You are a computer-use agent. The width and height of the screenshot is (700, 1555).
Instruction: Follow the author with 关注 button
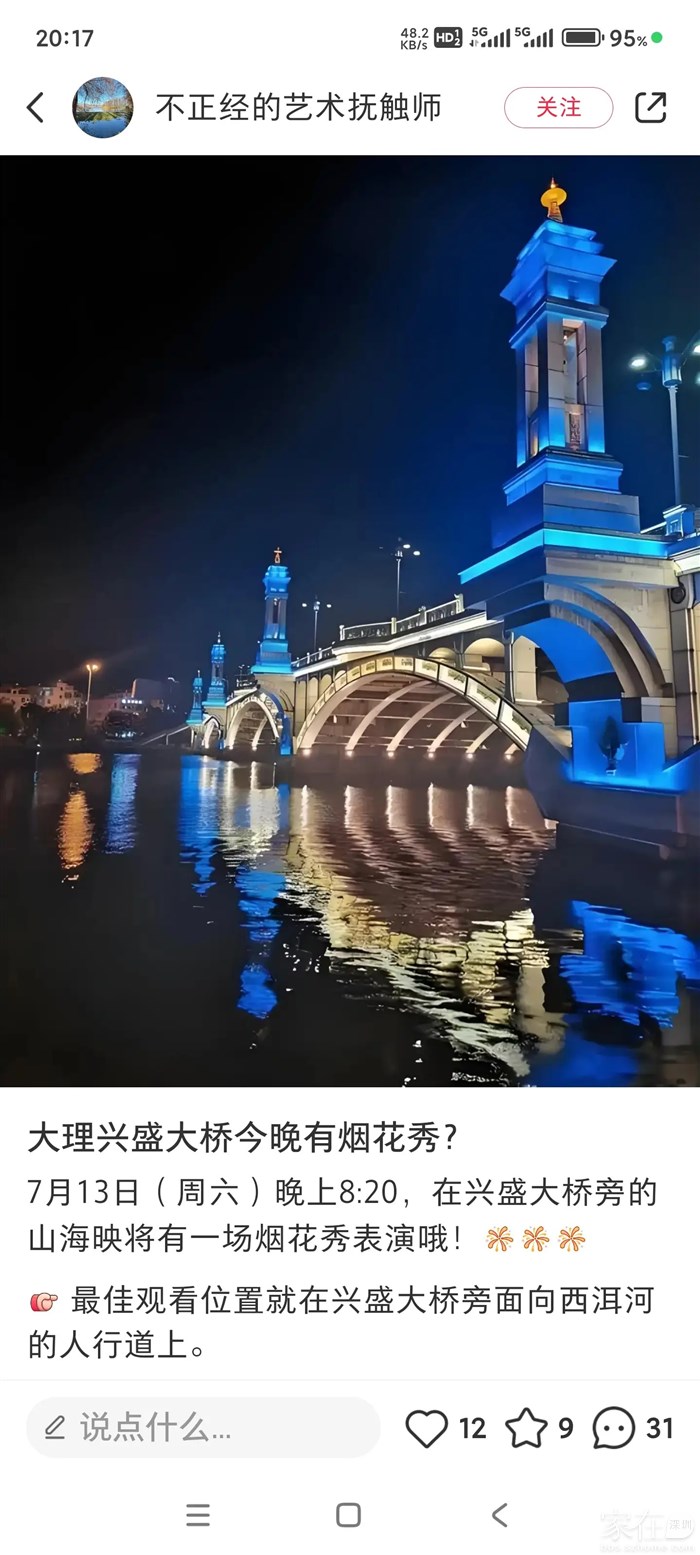(x=558, y=108)
